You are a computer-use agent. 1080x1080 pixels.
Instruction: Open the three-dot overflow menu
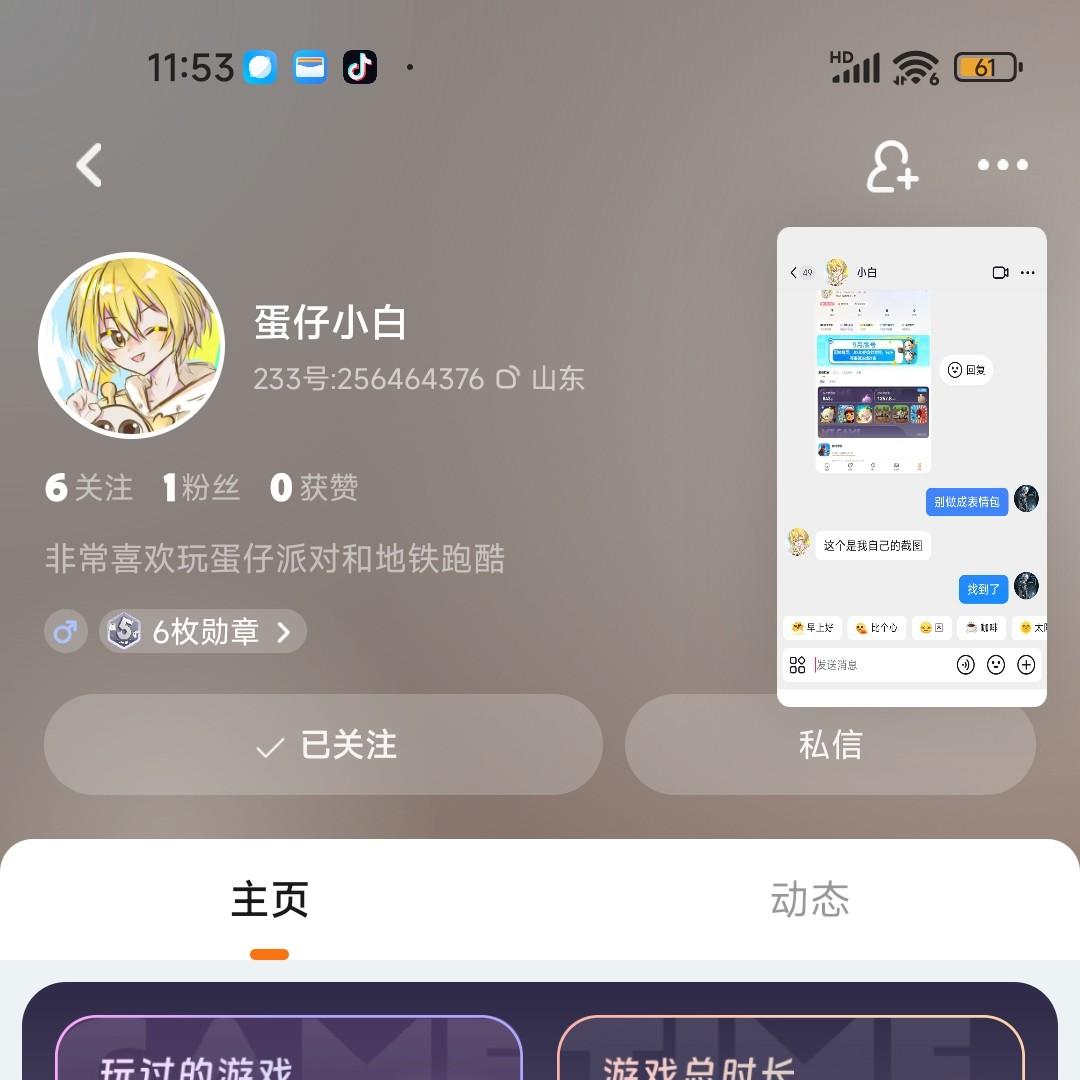[x=1003, y=165]
